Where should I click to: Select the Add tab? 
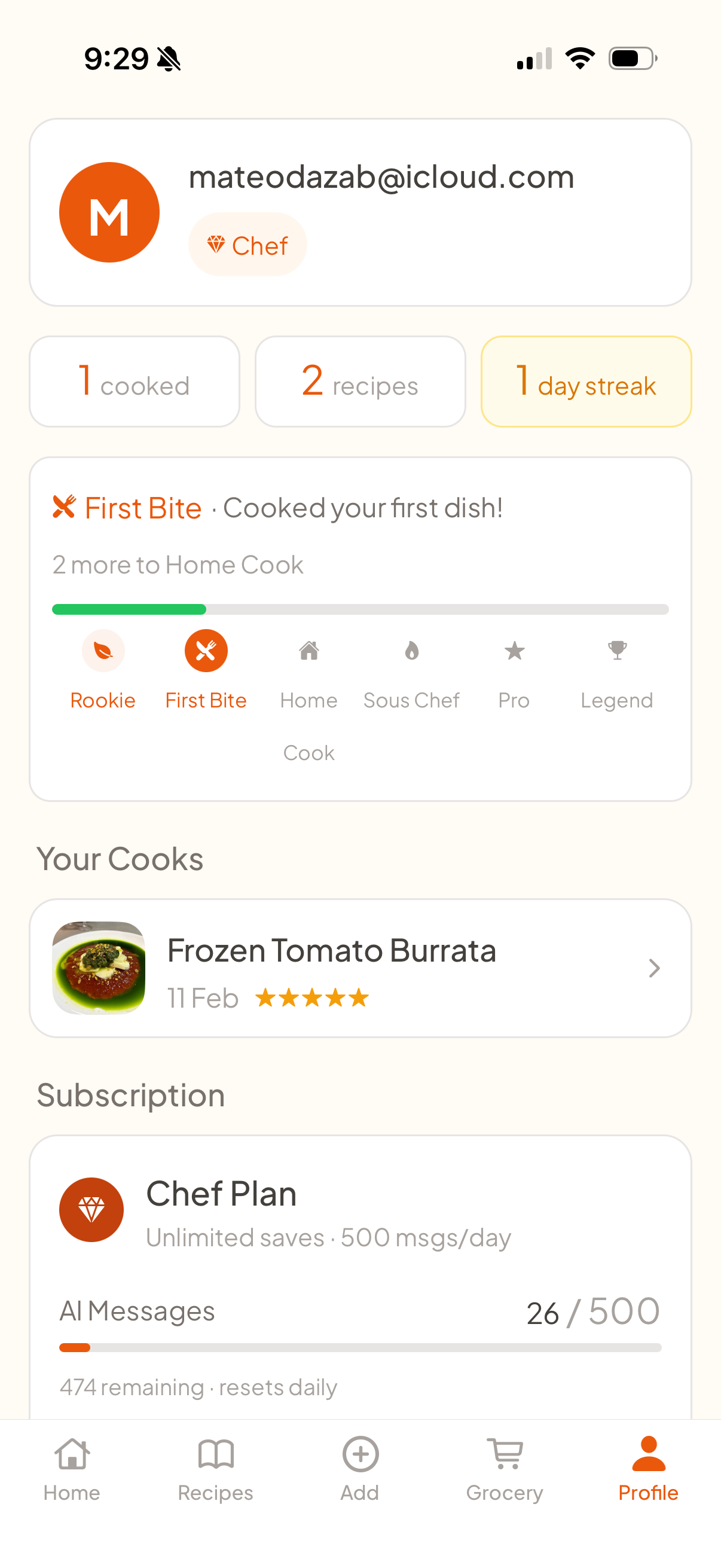[x=360, y=1469]
